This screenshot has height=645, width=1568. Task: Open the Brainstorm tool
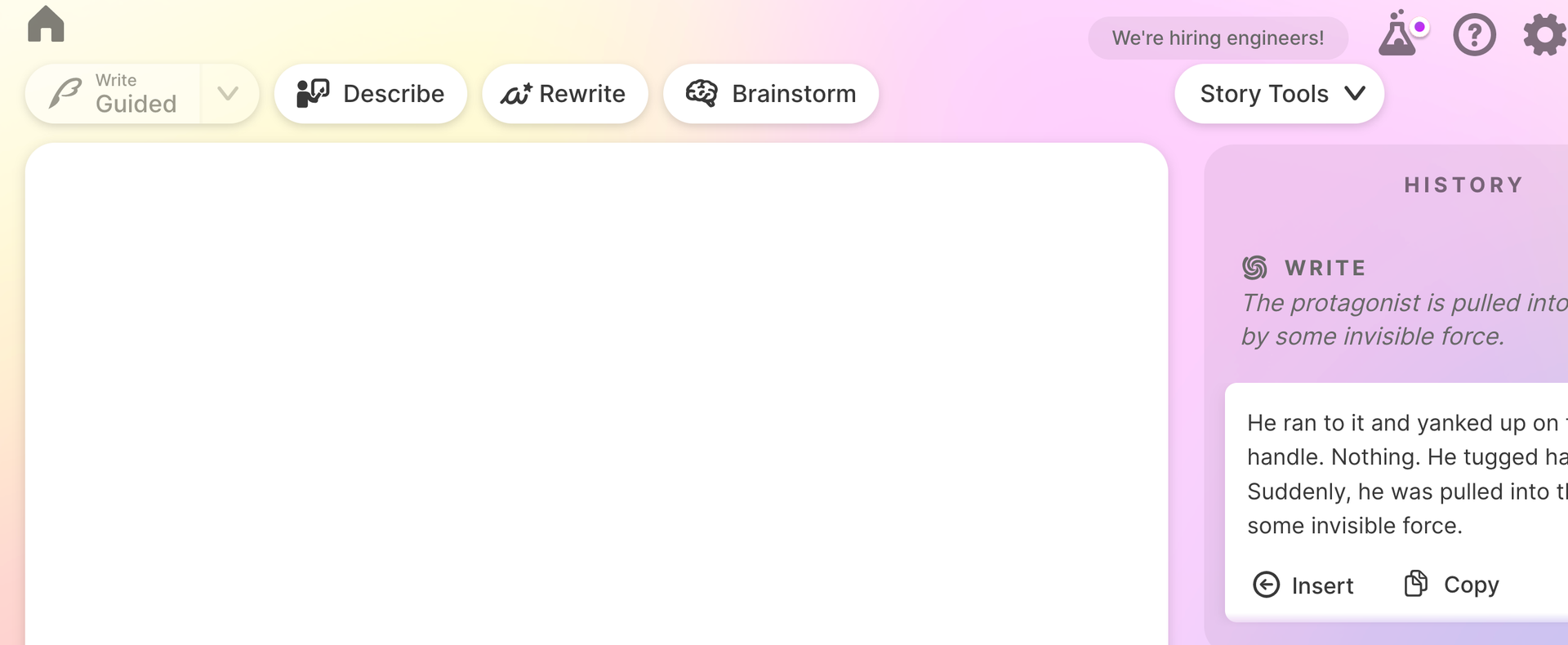[x=771, y=94]
